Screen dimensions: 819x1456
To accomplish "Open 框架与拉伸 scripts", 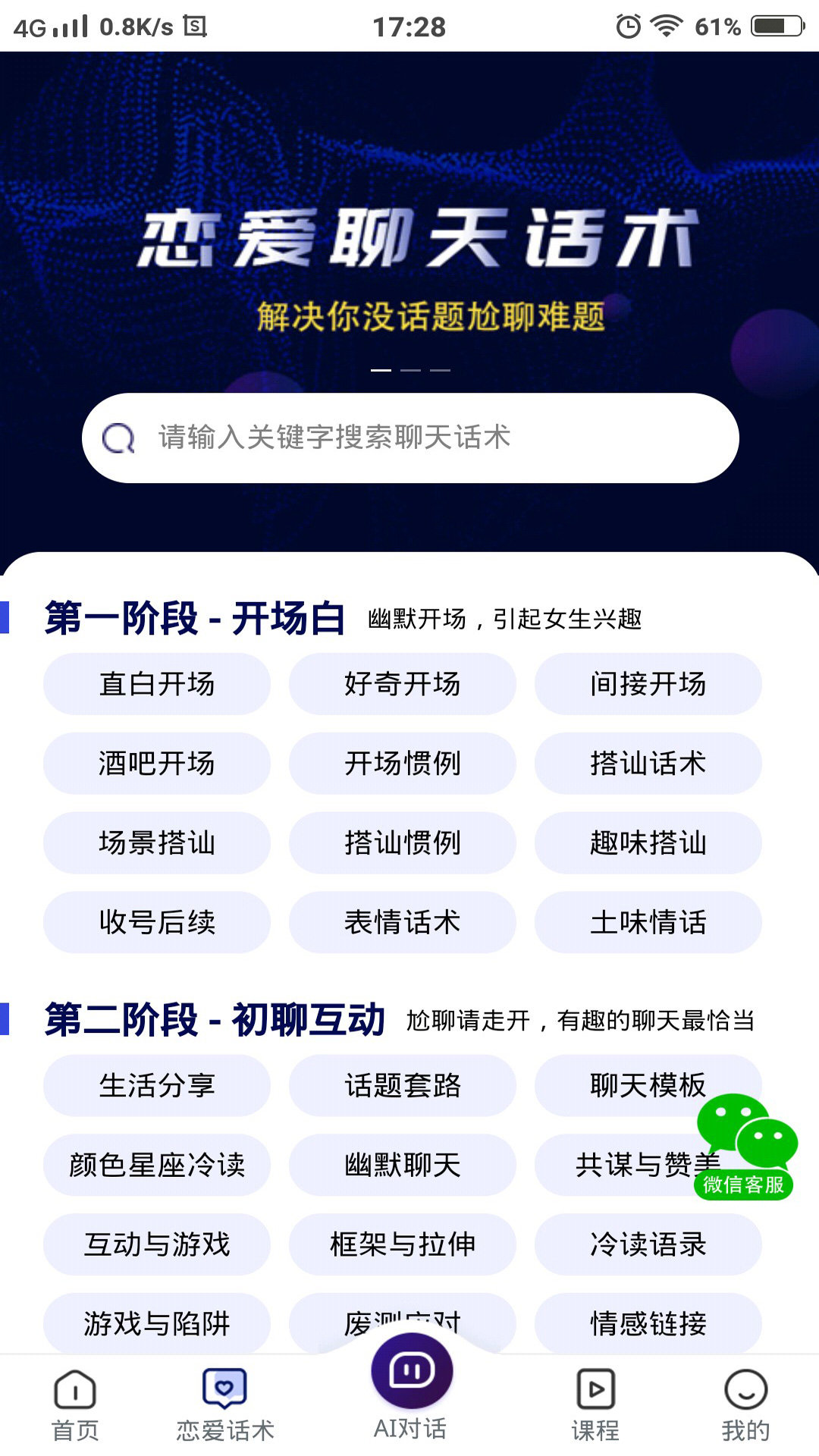I will pos(403,1245).
